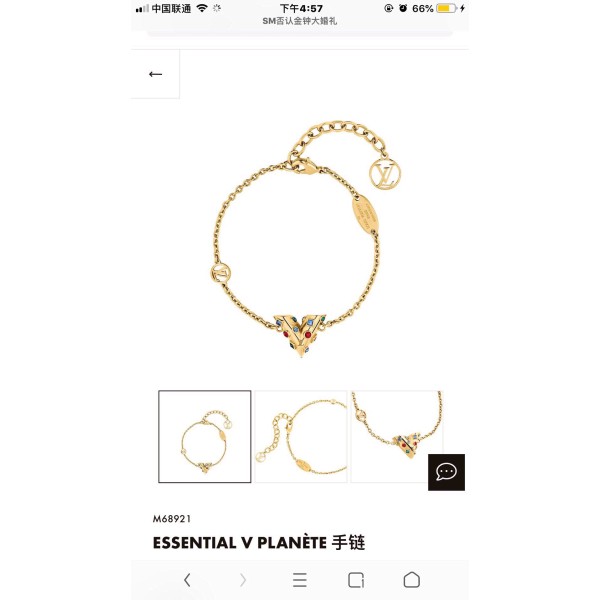Viewport: 600px width, 600px height.
Task: Open the browser tabs switcher
Action: [x=356, y=580]
